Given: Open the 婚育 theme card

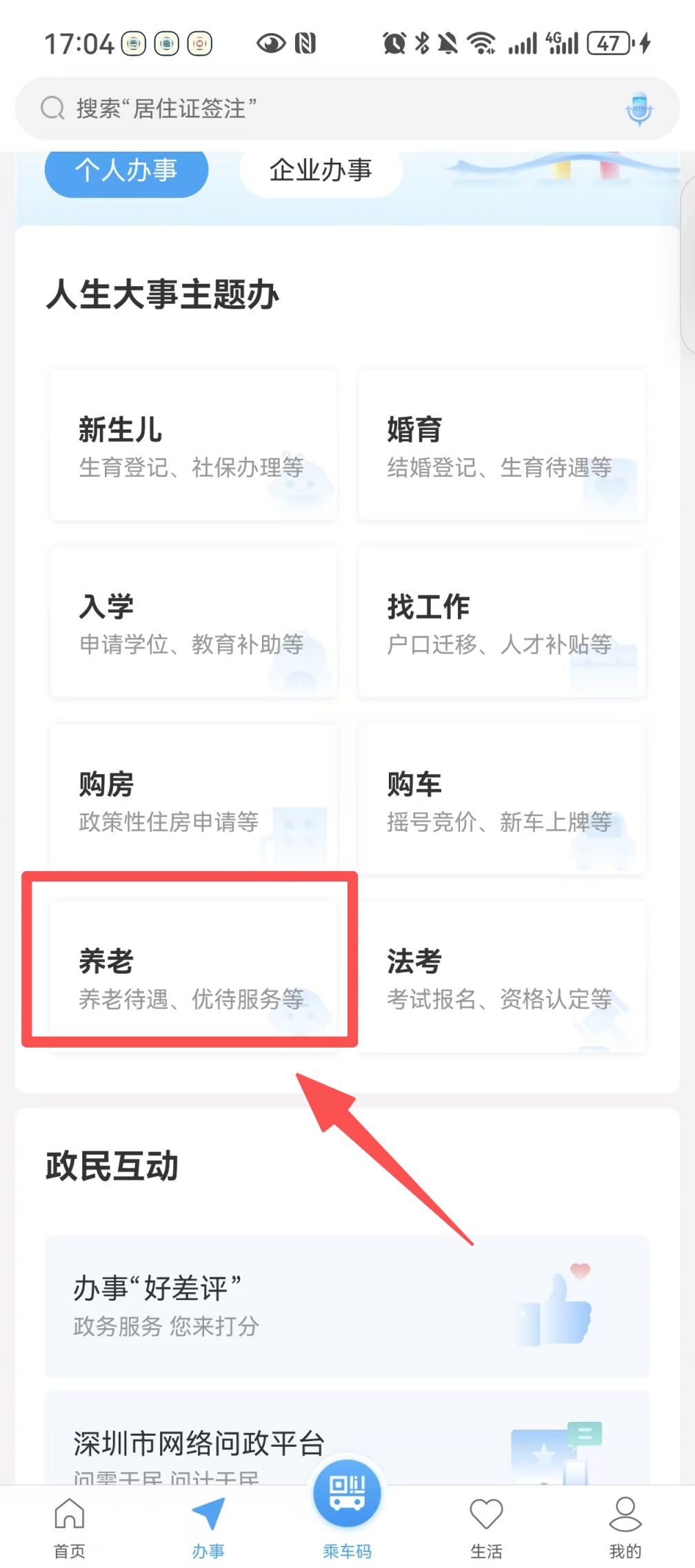Looking at the screenshot, I should coord(501,445).
